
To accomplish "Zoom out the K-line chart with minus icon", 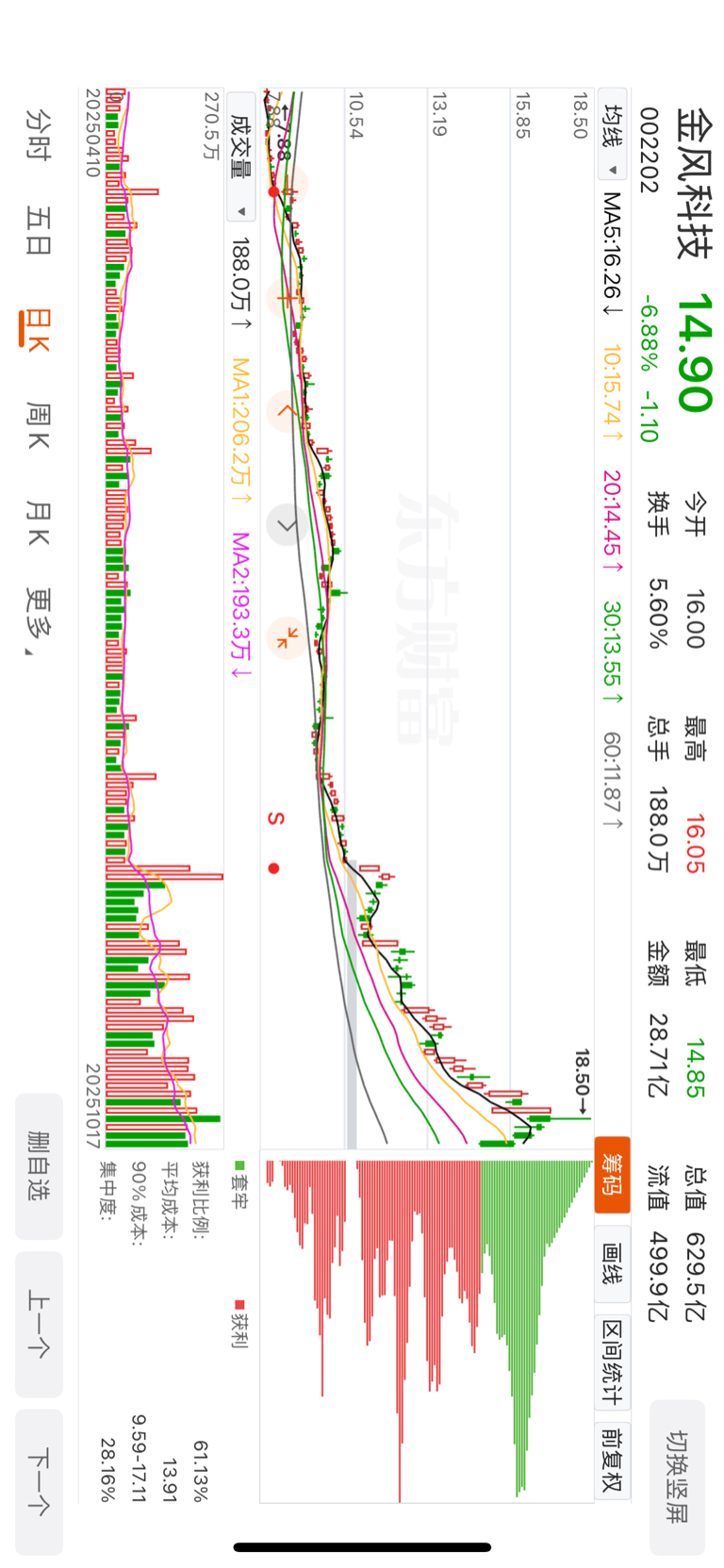I will tap(287, 184).
